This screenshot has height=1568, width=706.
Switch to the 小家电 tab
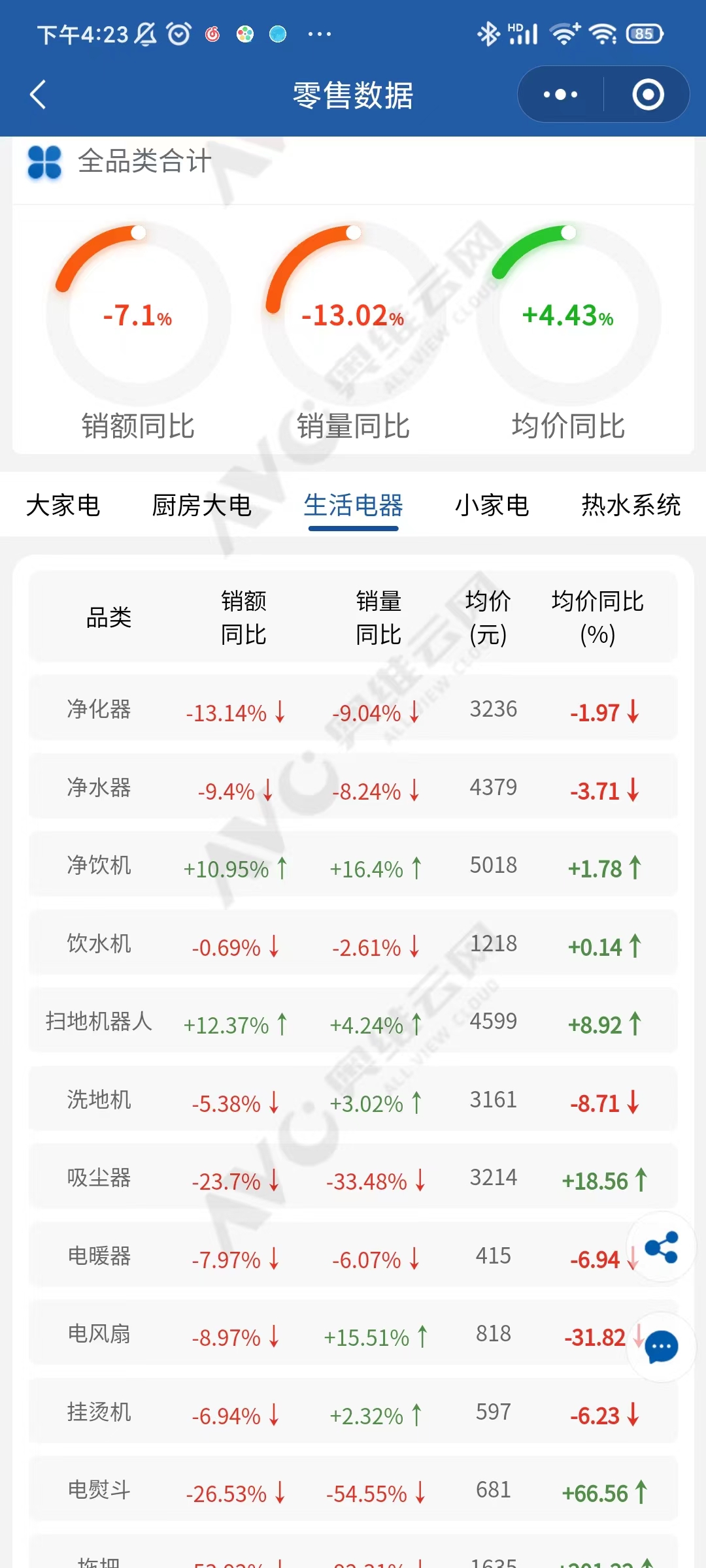pos(492,505)
